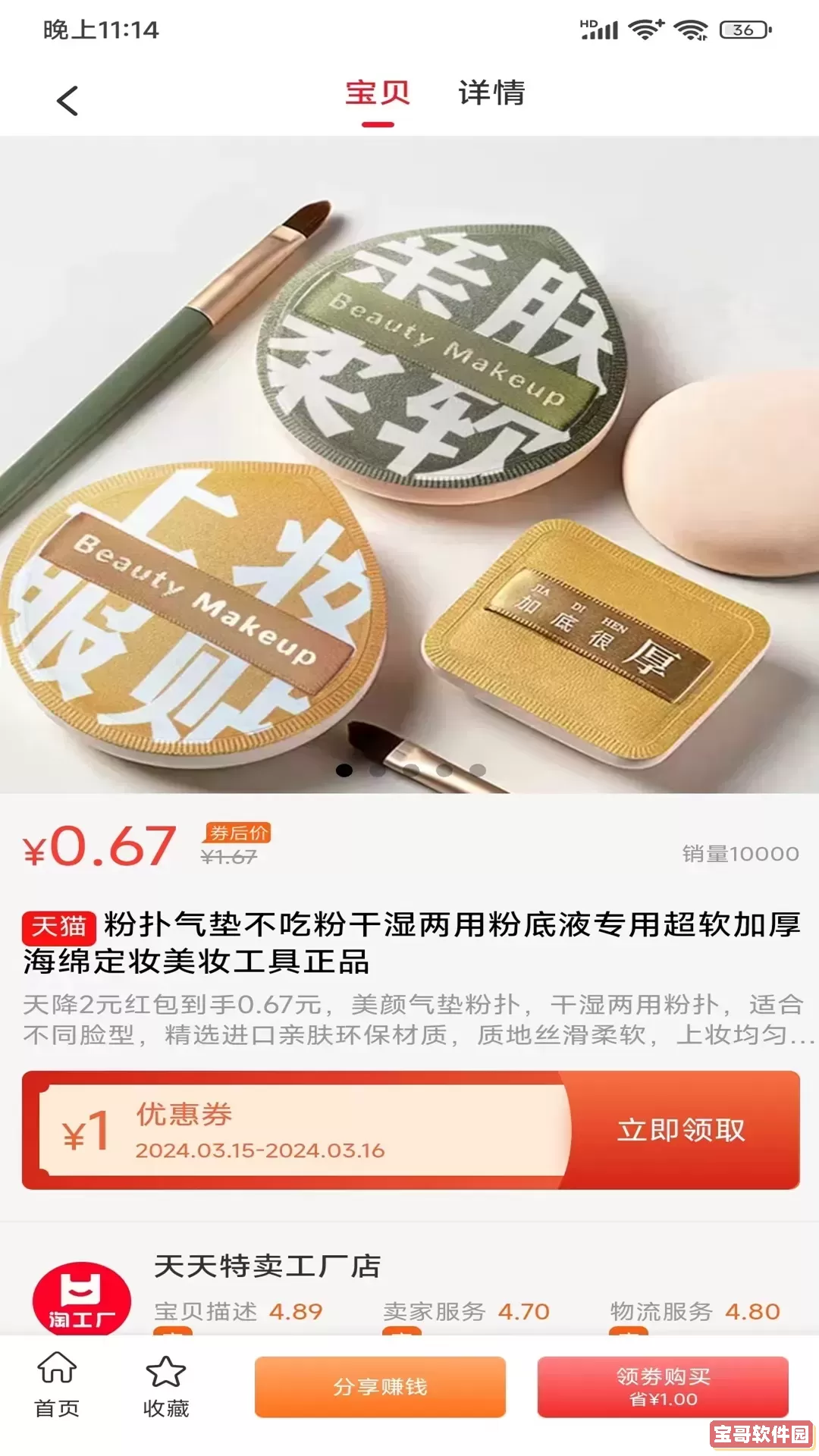Image resolution: width=819 pixels, height=1456 pixels.
Task: Open the store named 天天特卖工厂店
Action: [267, 1259]
